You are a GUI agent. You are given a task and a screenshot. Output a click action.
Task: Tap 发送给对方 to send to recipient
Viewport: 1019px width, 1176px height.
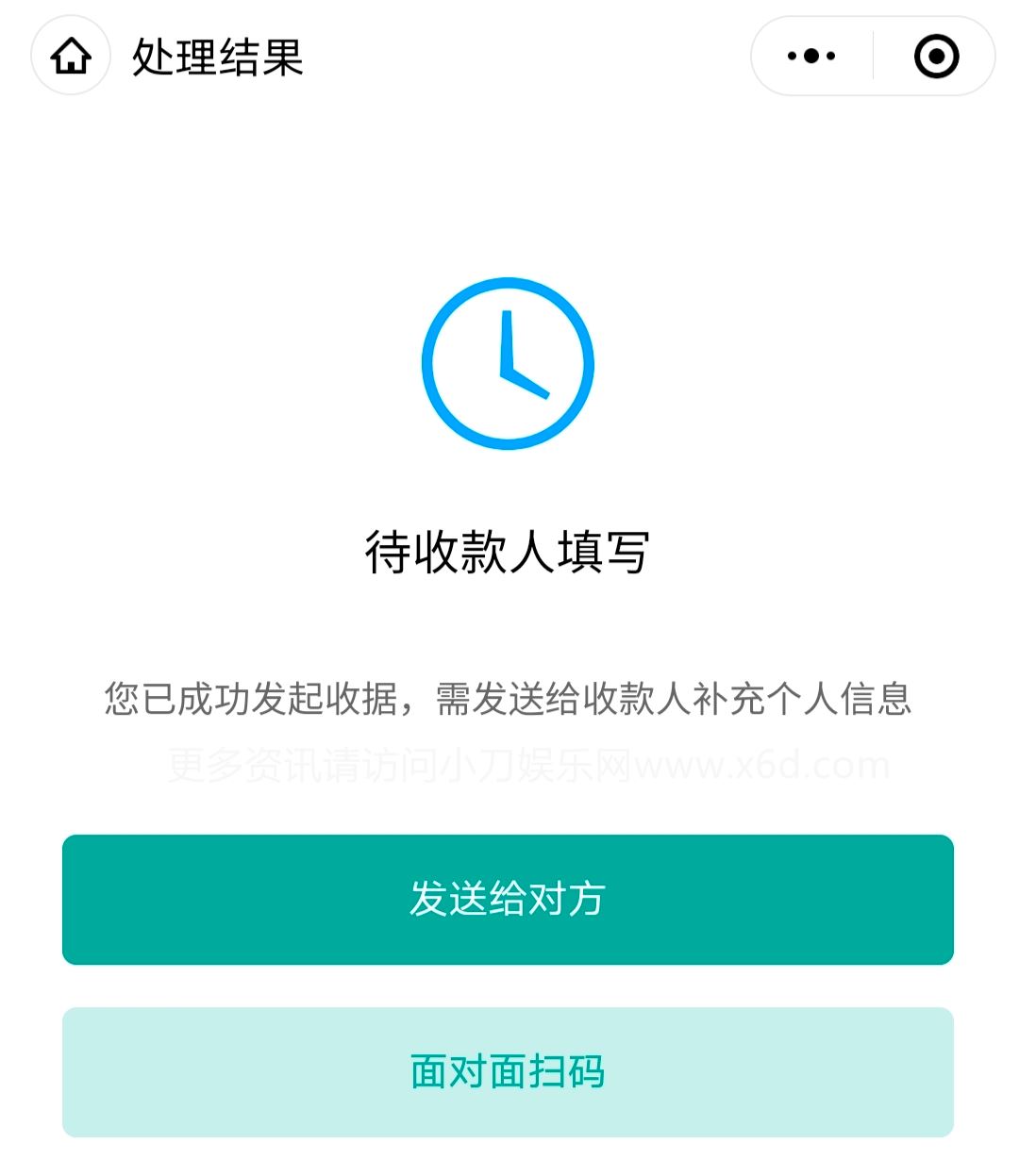click(508, 899)
